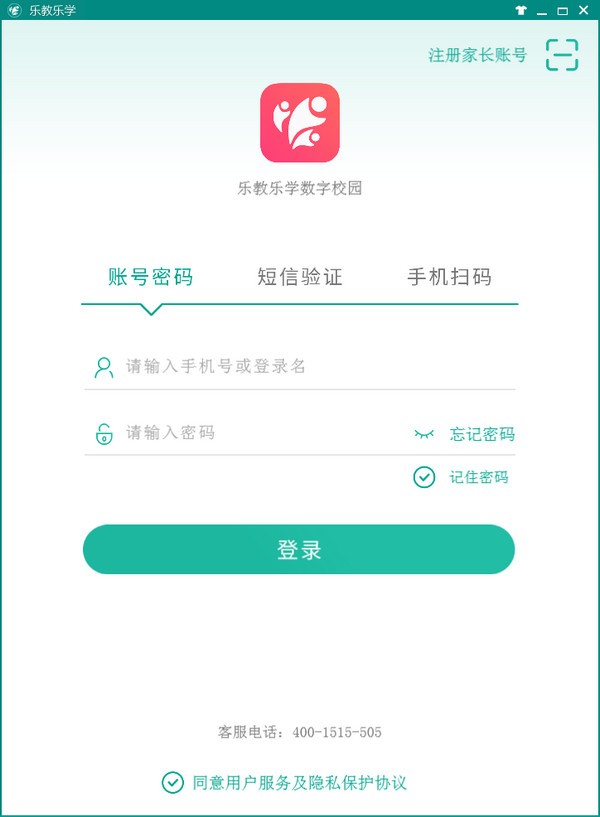The width and height of the screenshot is (600, 817).
Task: Switch to the 手机扫码 tab
Action: (x=449, y=277)
